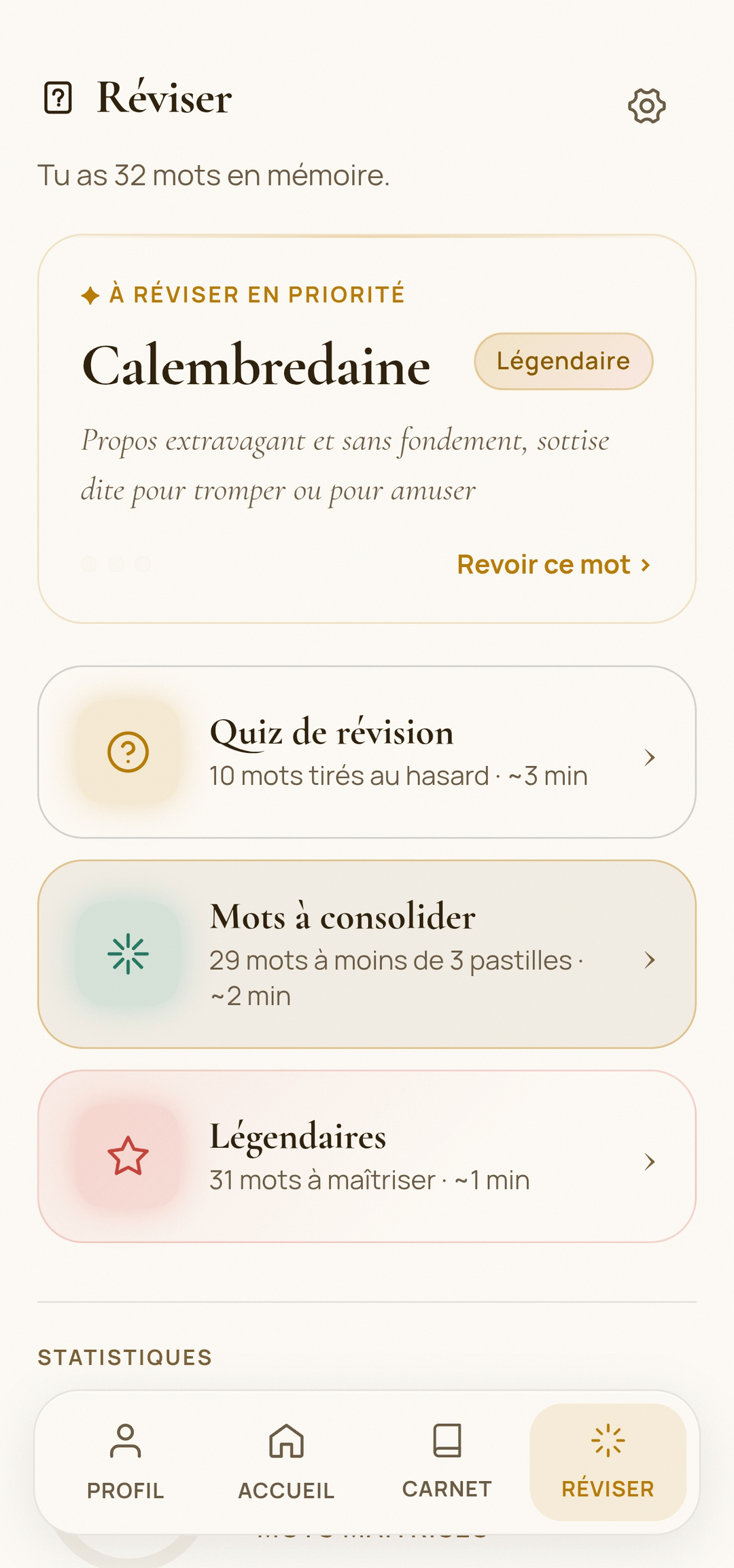
Task: Switch to the Carnet tab
Action: point(447,1461)
